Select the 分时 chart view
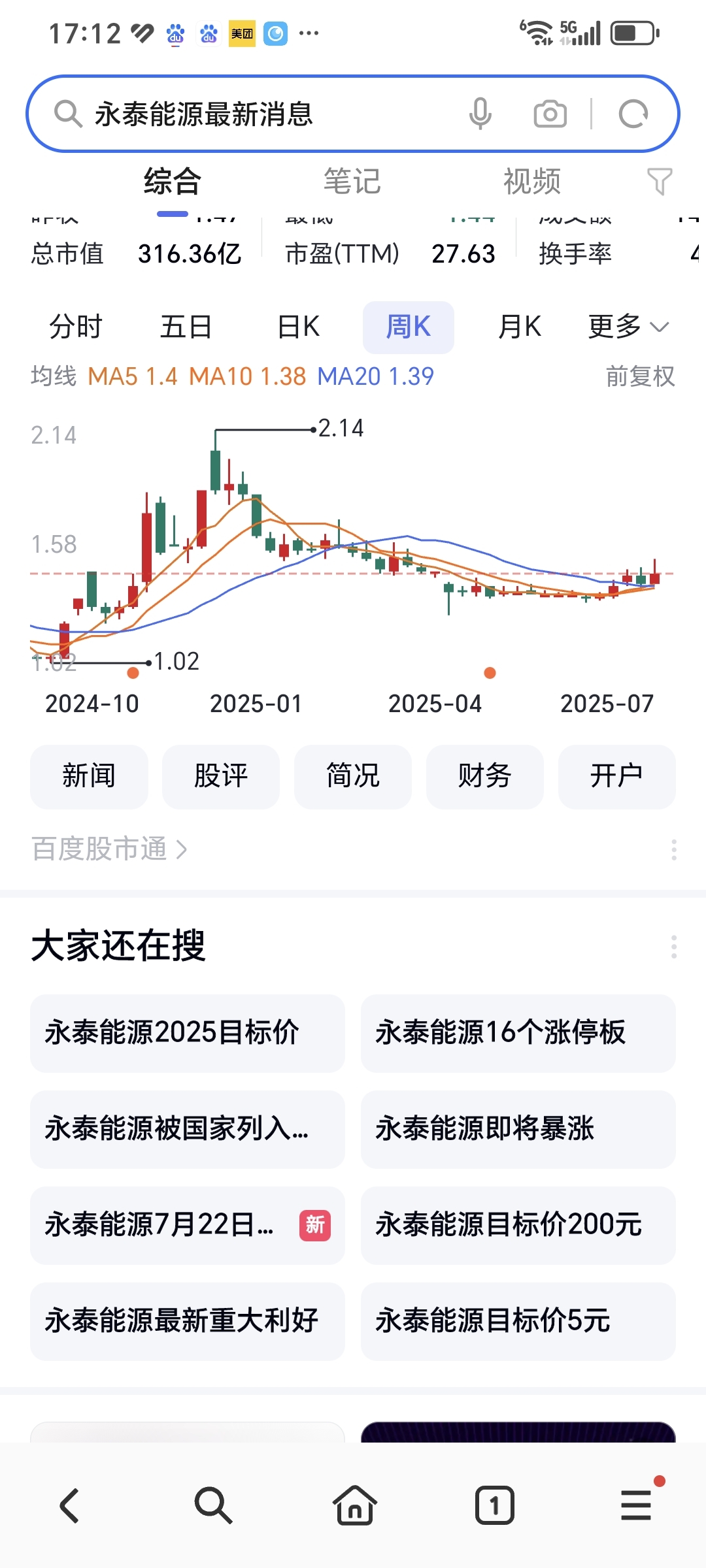This screenshot has height=1568, width=706. click(76, 327)
